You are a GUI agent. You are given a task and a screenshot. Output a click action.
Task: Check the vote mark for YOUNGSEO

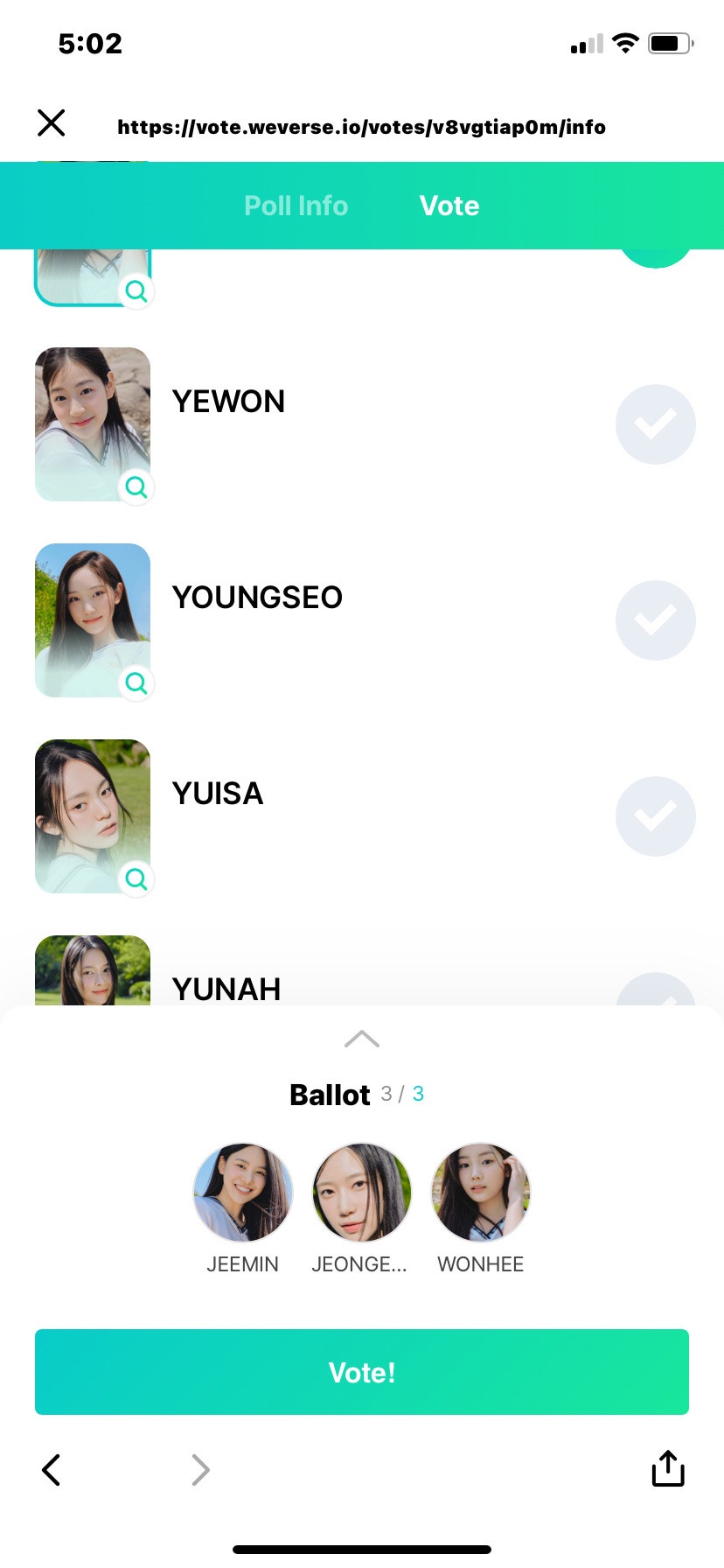click(x=655, y=620)
